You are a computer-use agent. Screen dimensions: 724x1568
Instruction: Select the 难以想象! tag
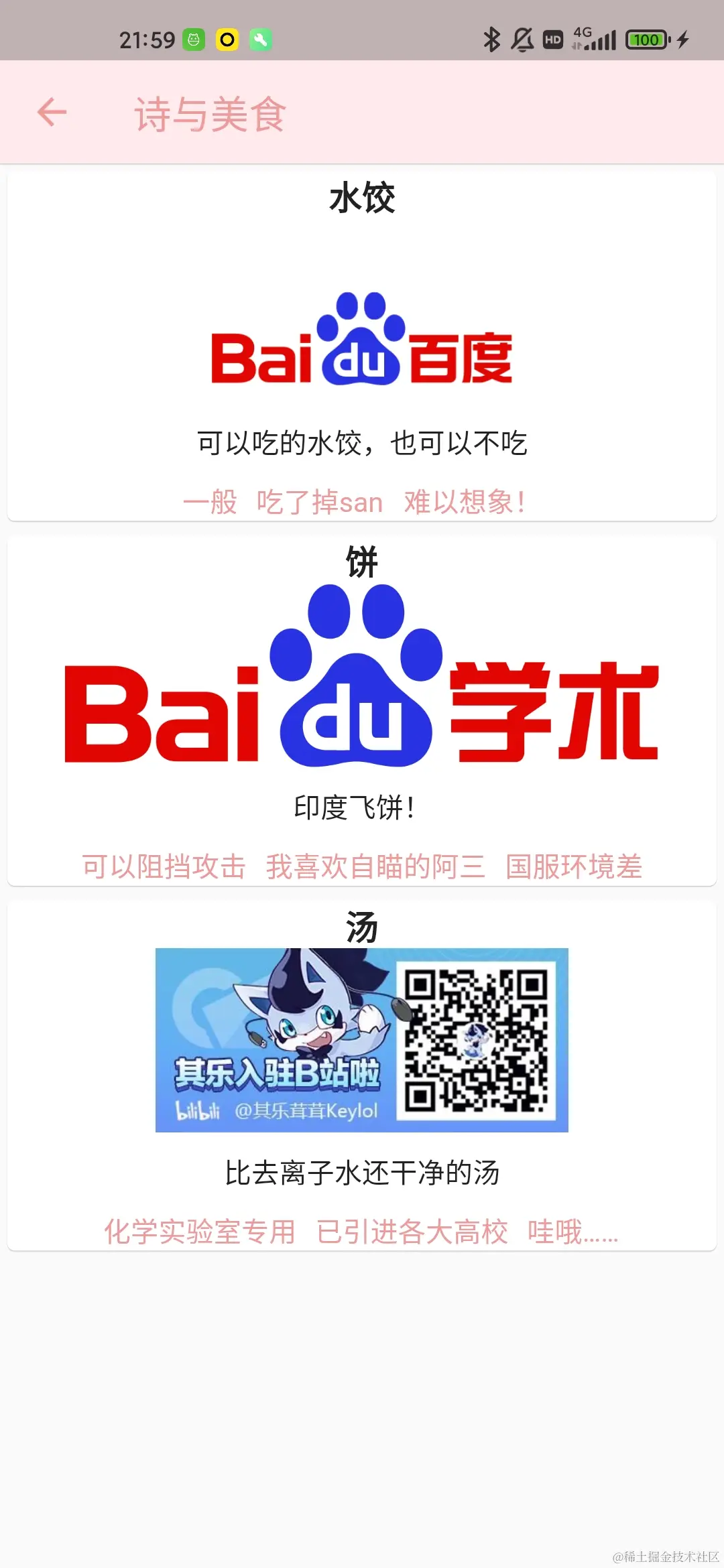(x=465, y=502)
